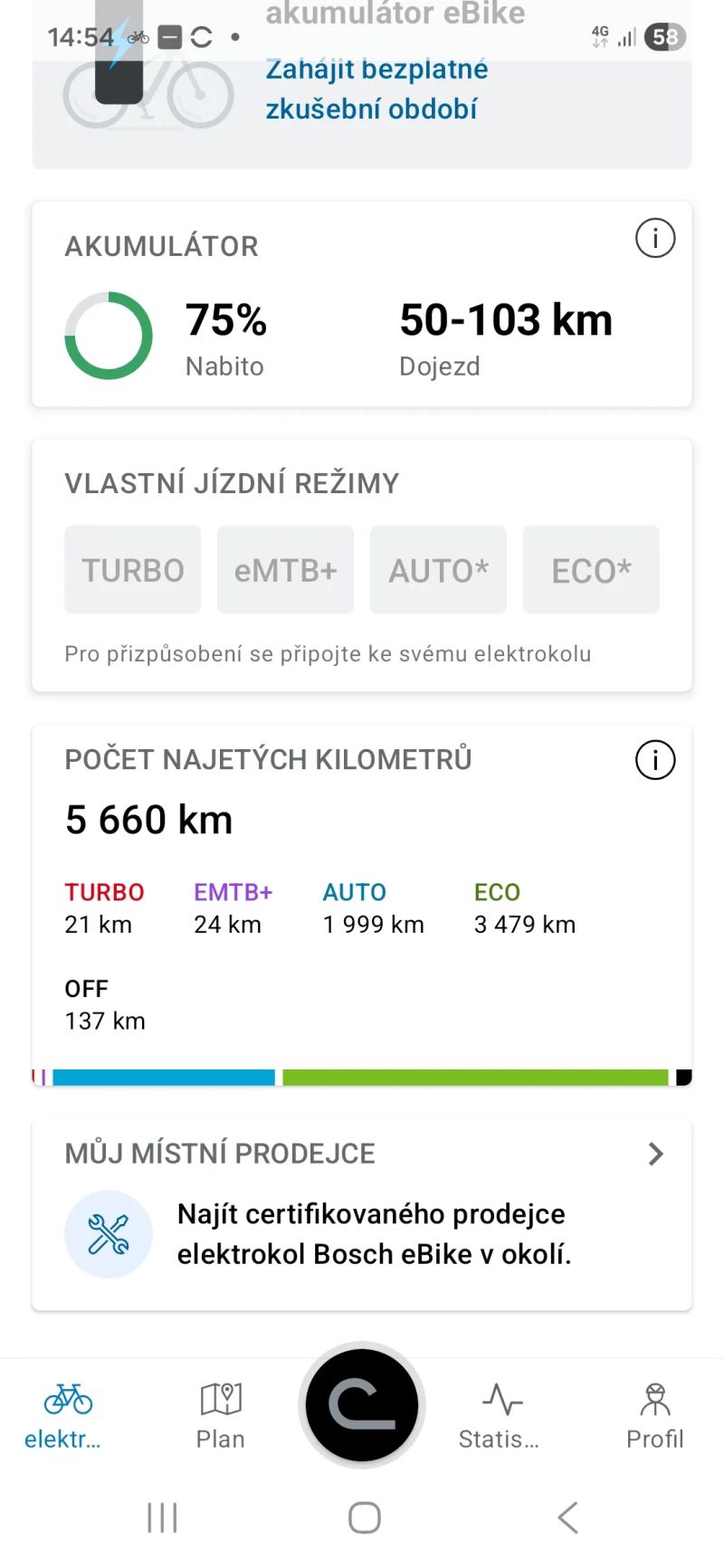
Task: Tap the tools icon next to Bosch dealer text
Action: point(109,1233)
